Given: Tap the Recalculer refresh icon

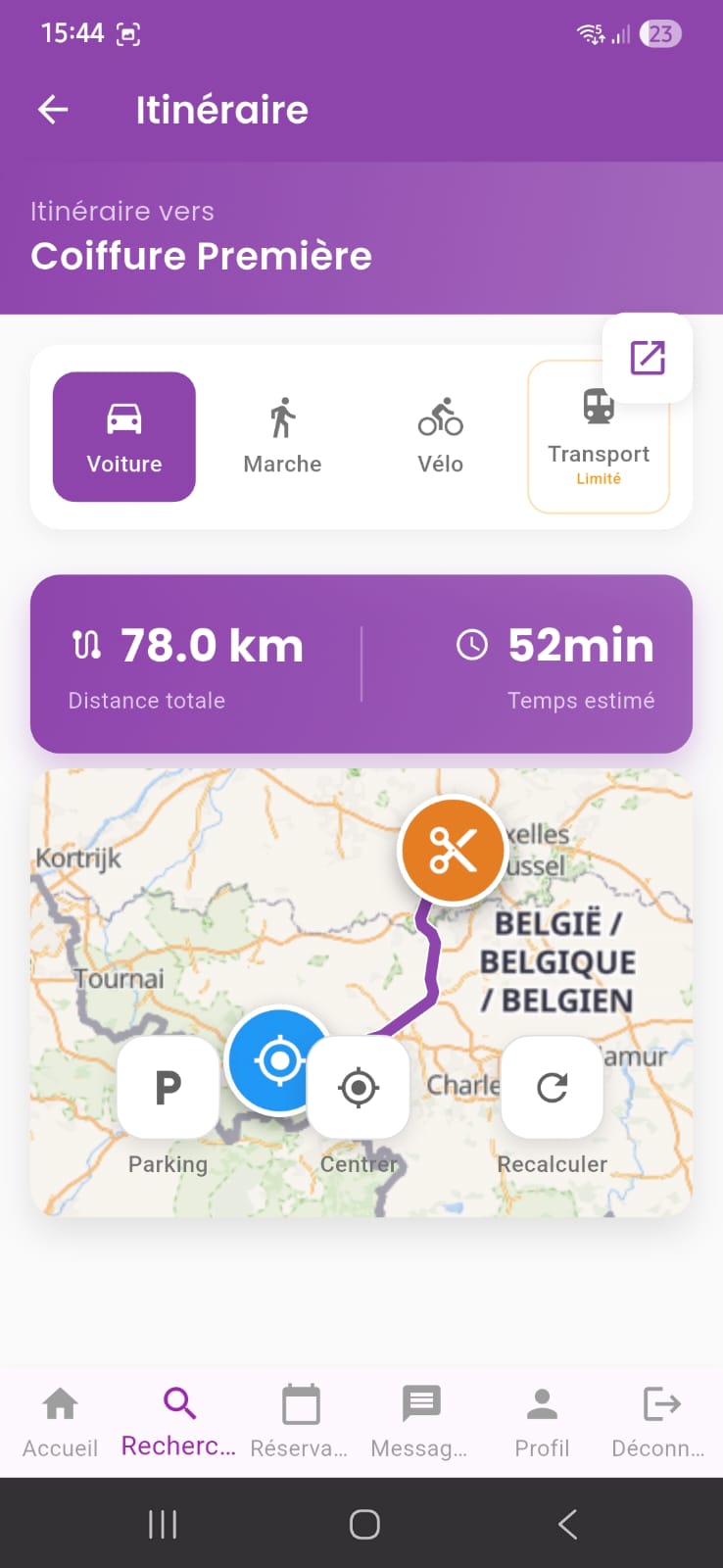Looking at the screenshot, I should [x=552, y=1086].
